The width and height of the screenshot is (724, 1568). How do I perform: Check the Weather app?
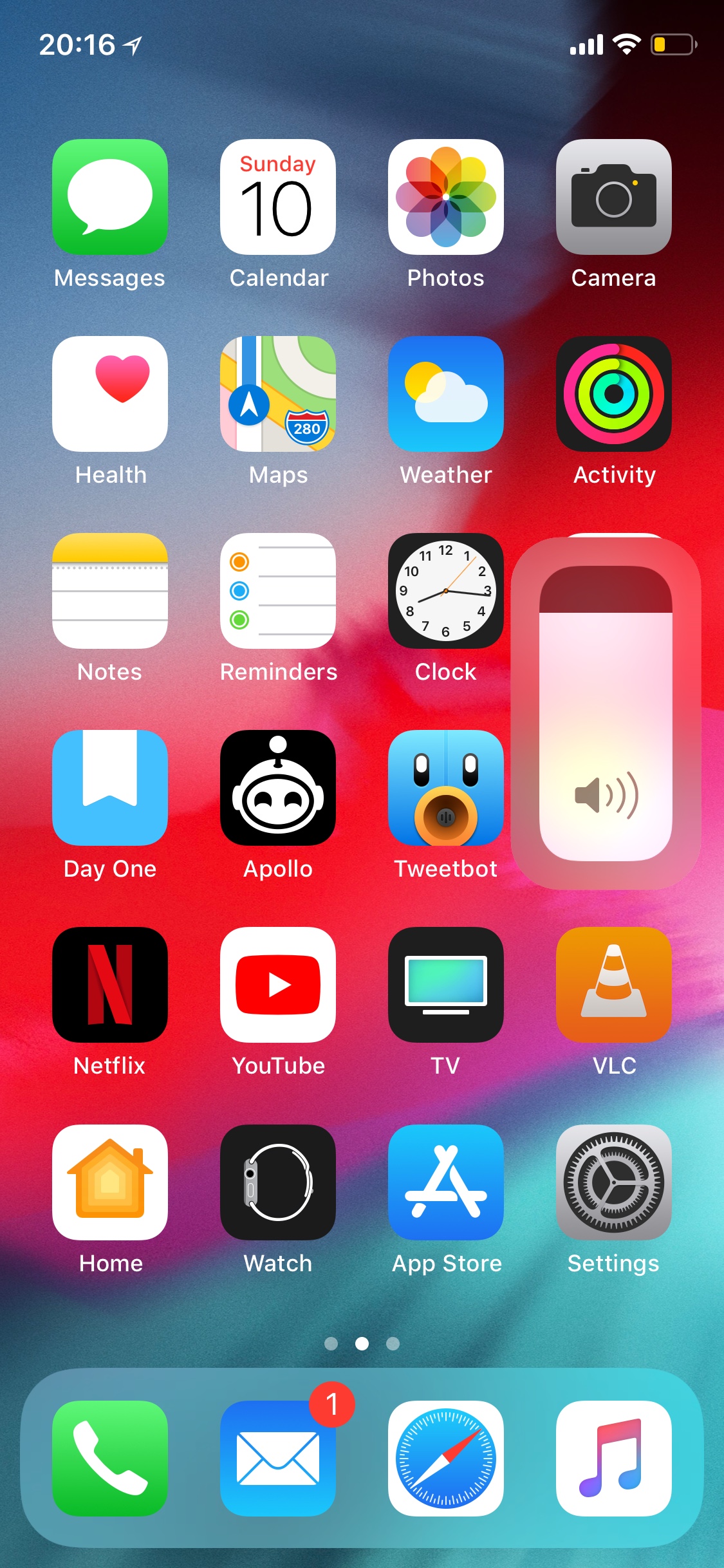446,394
